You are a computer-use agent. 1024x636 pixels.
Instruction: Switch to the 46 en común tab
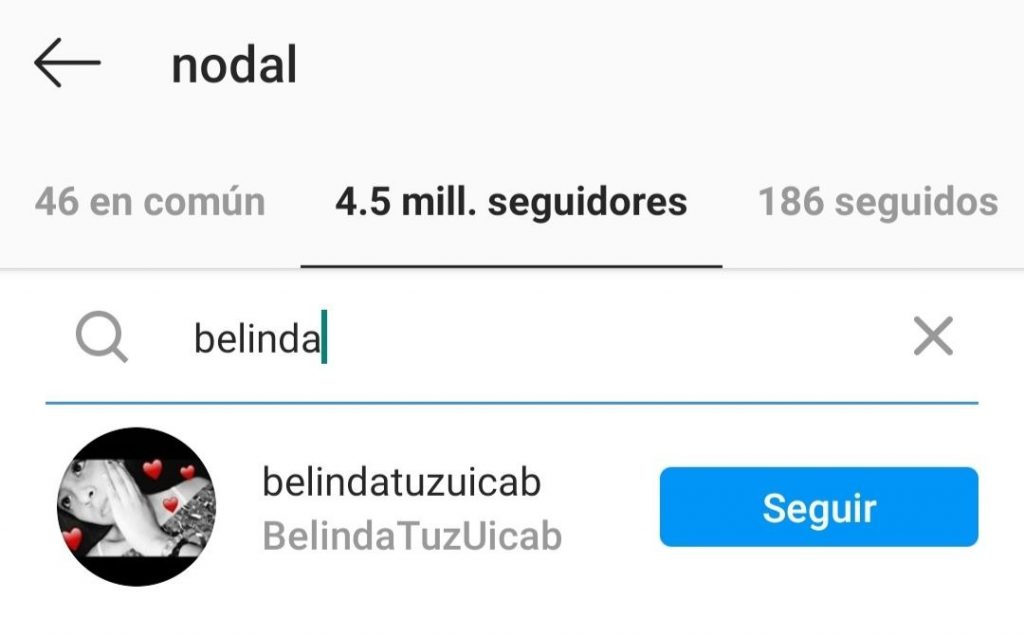pos(150,202)
